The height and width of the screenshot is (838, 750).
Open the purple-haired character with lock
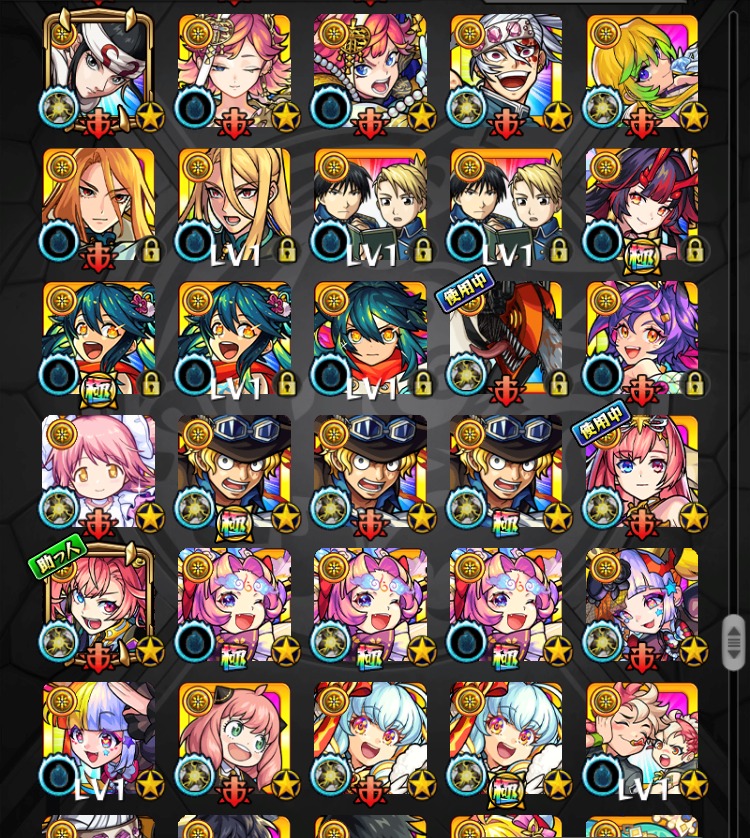(641, 338)
